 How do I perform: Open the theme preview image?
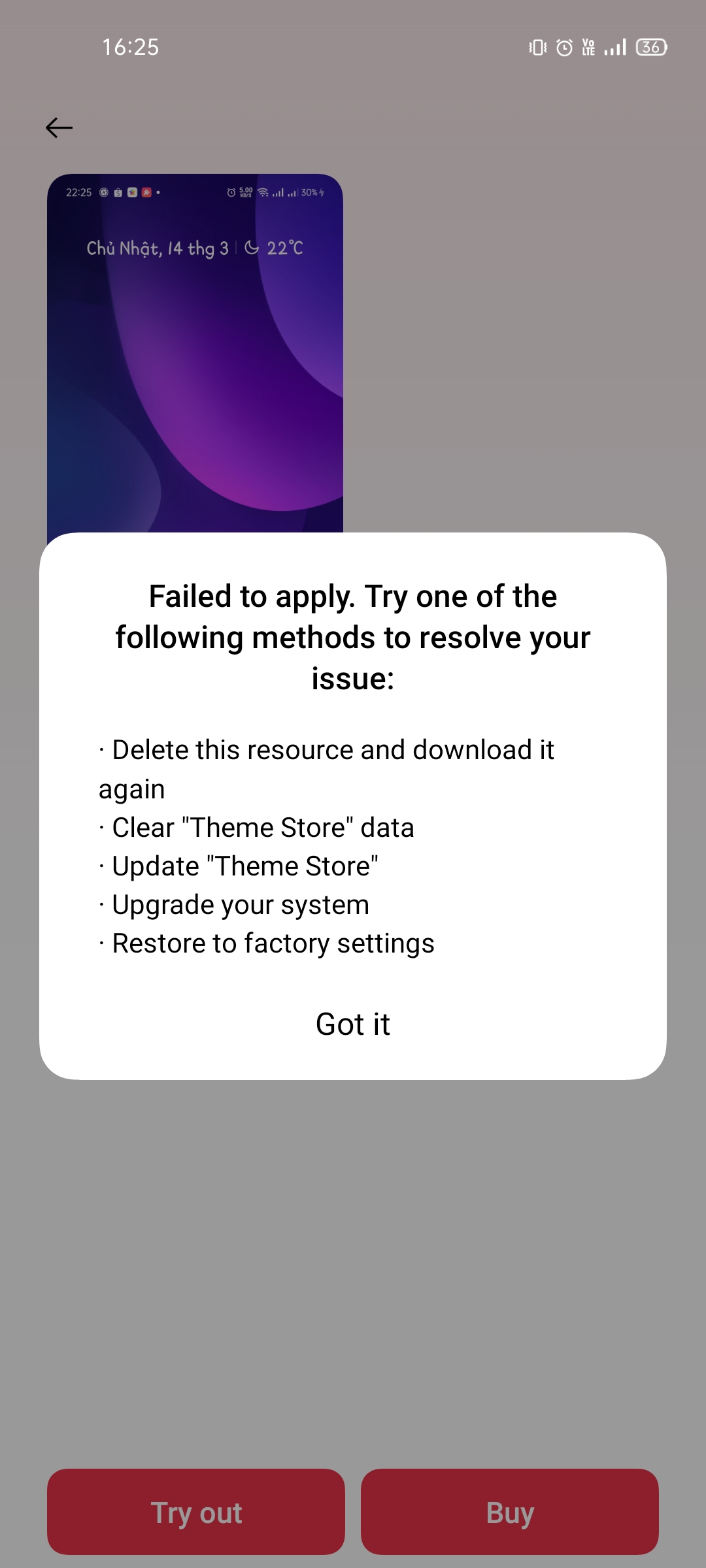(195, 353)
